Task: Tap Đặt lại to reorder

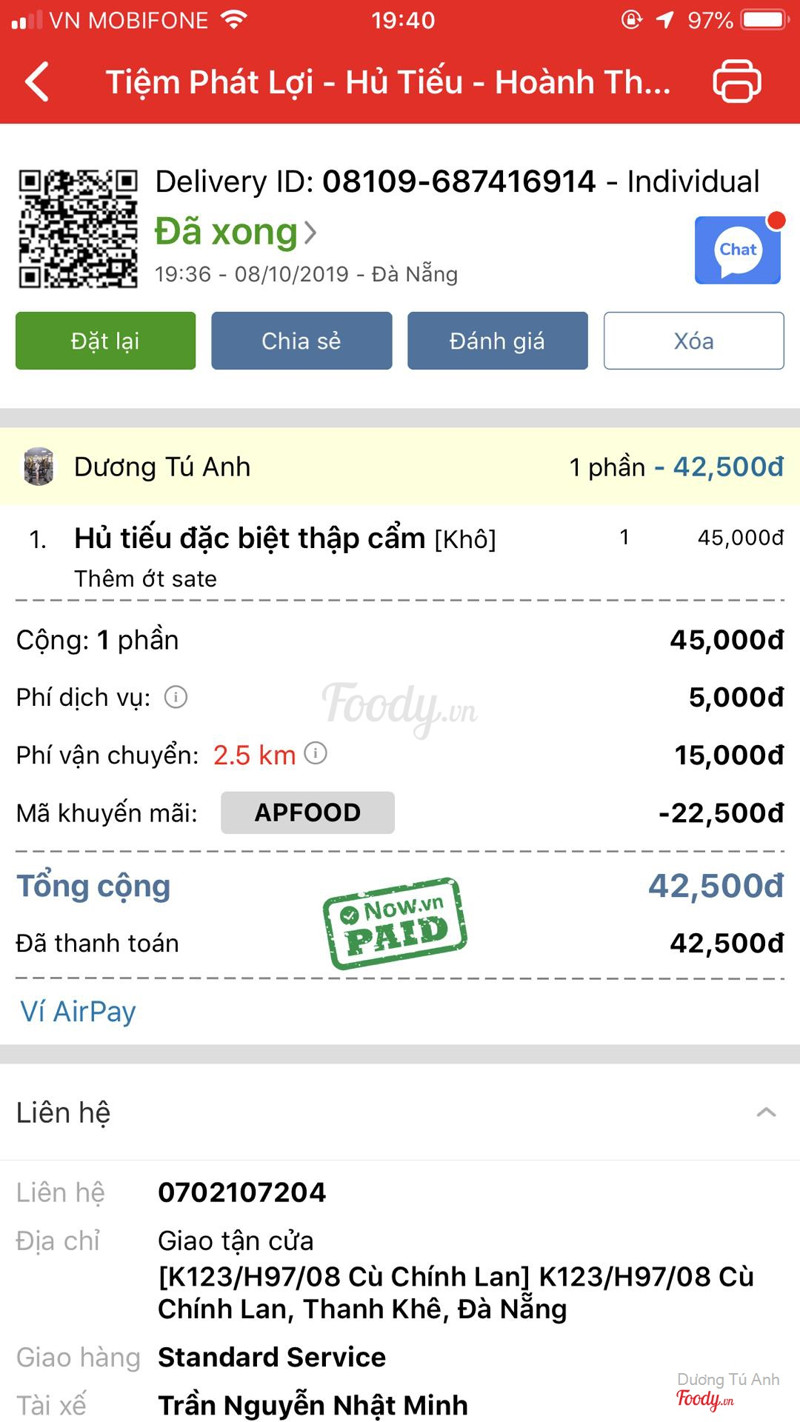Action: (105, 341)
